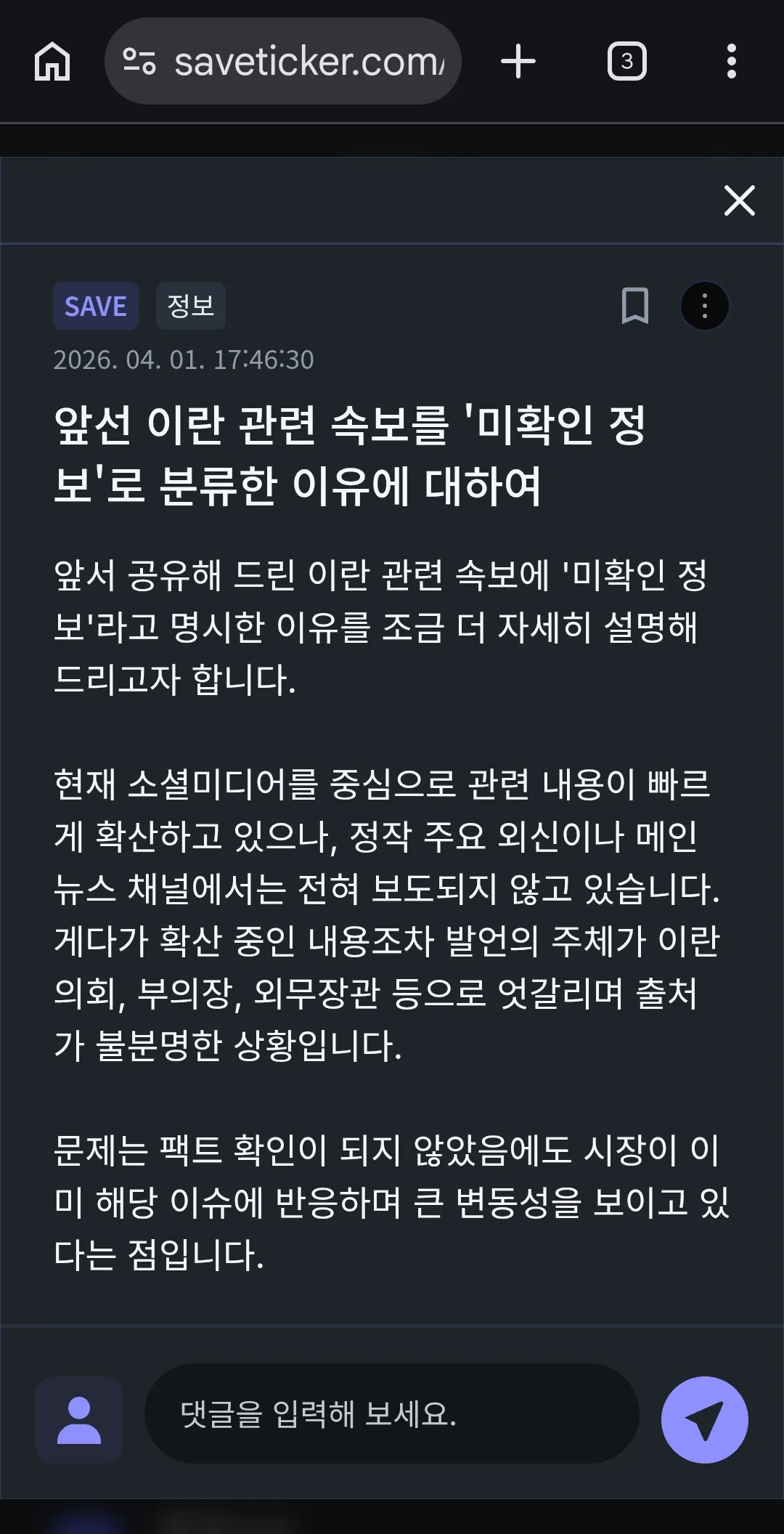Open the user profile avatar by the comment box
Image resolution: width=784 pixels, height=1534 pixels.
point(79,1419)
